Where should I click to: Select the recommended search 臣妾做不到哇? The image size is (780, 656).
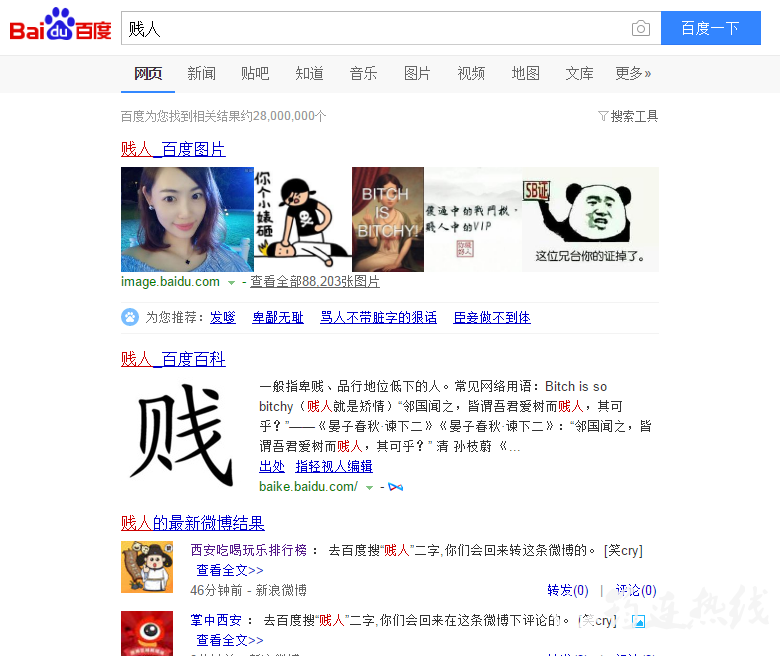[492, 317]
